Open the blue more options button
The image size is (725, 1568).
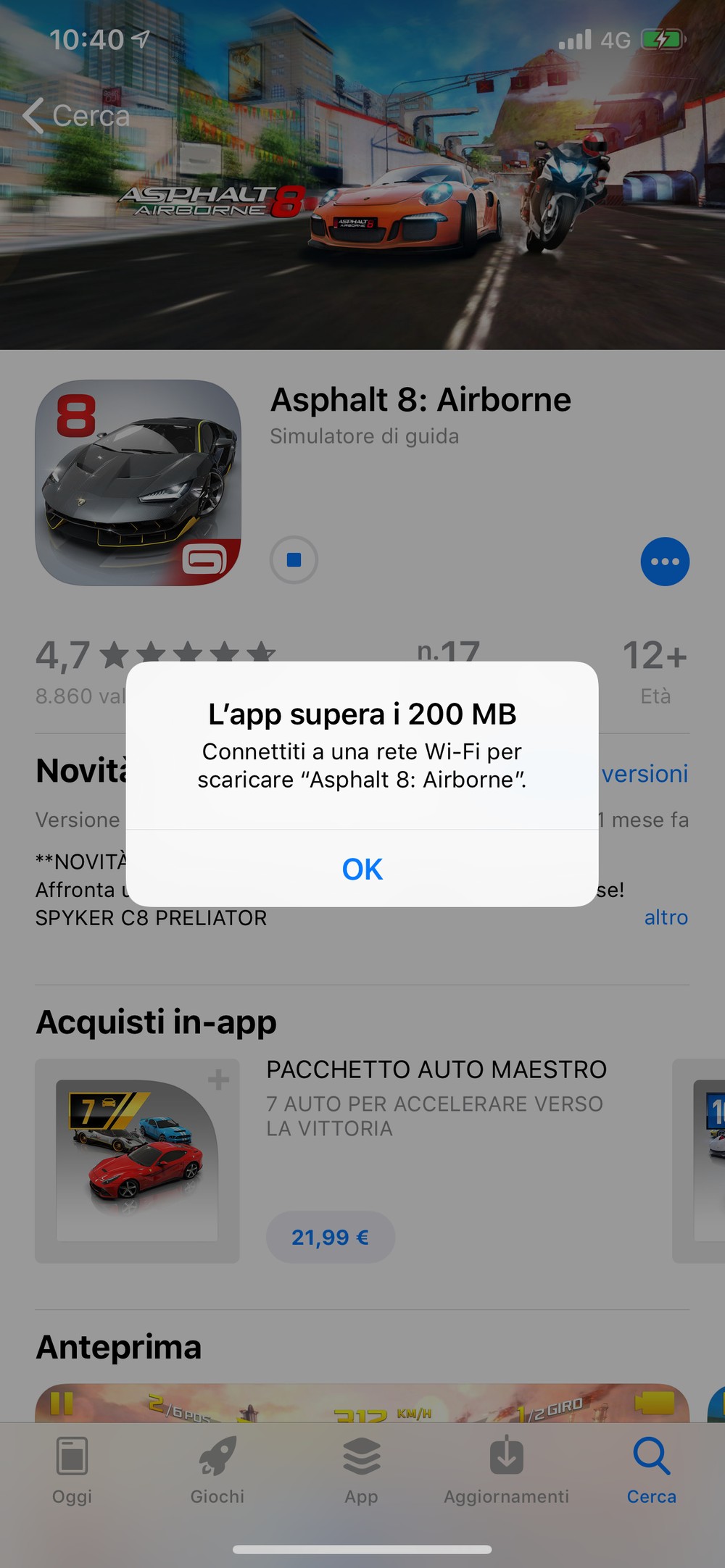click(665, 562)
